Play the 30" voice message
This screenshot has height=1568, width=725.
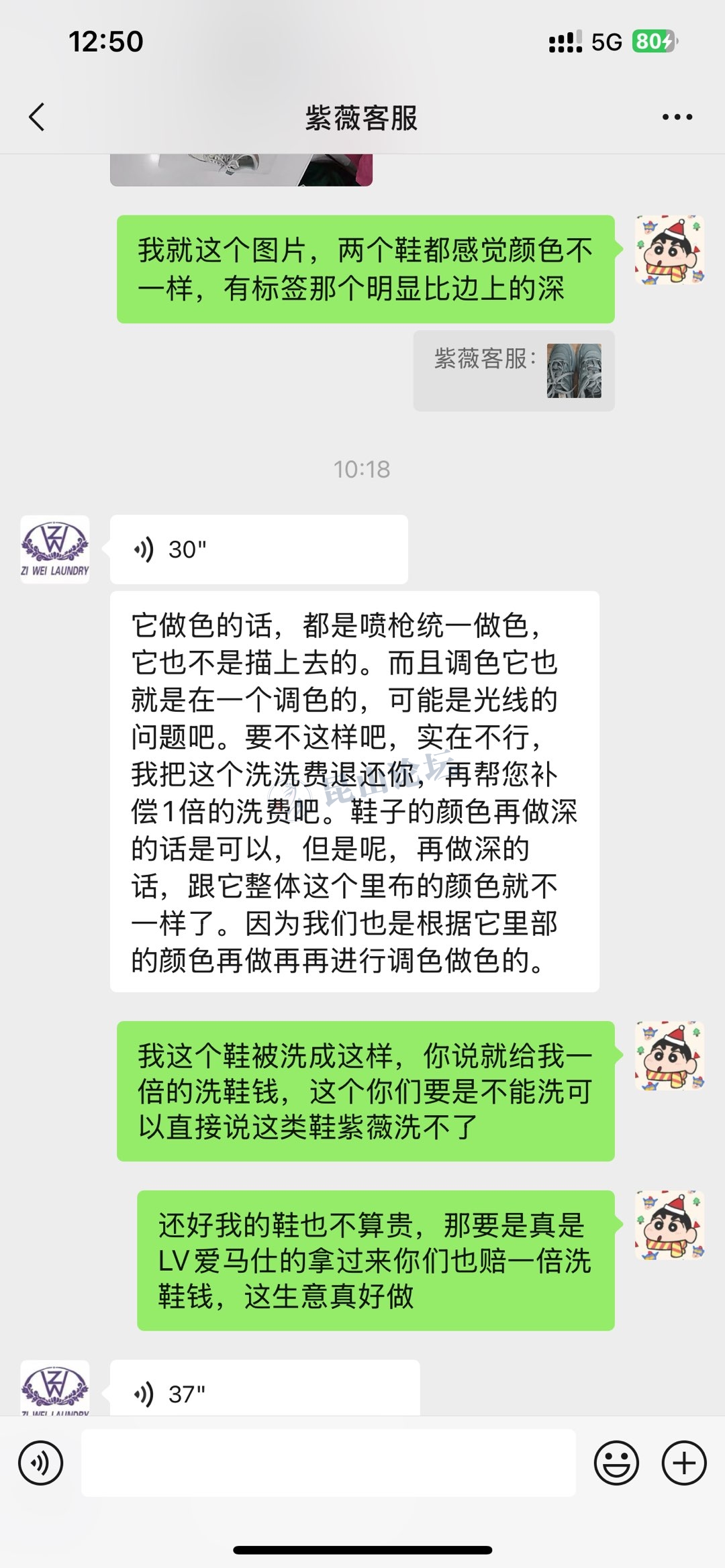click(258, 550)
